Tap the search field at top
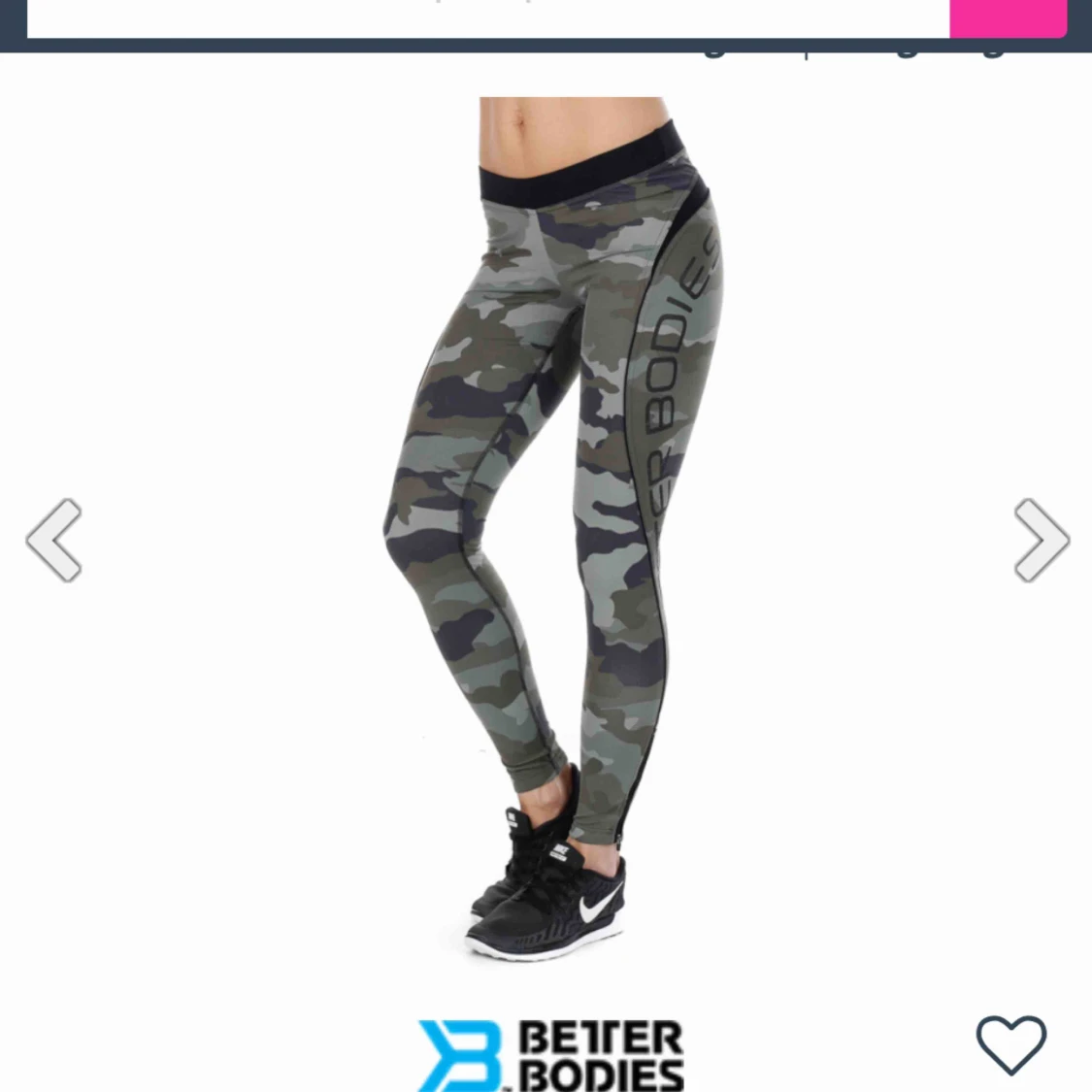Image resolution: width=1092 pixels, height=1092 pixels. click(485, 17)
